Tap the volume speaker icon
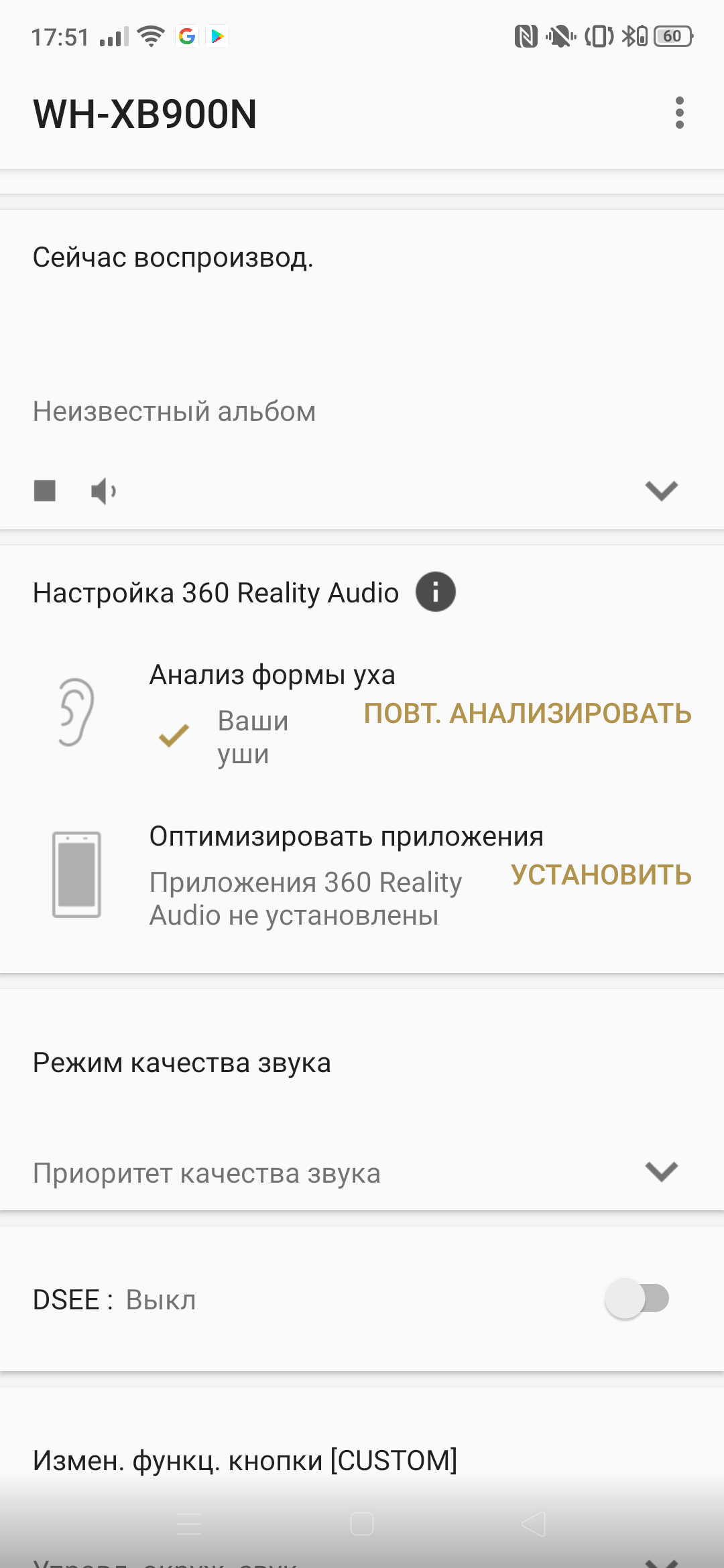 click(104, 491)
